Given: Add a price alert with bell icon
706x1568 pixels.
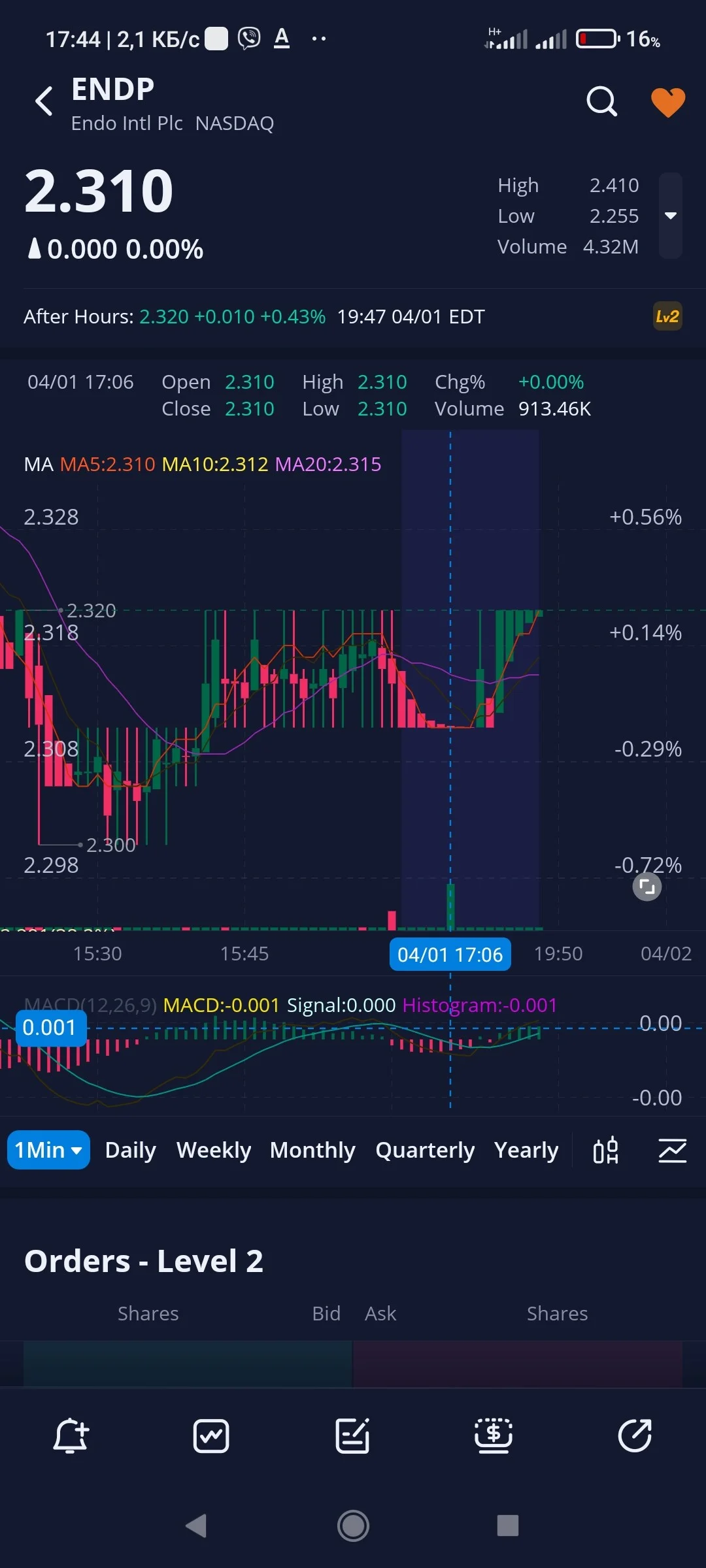Looking at the screenshot, I should click(71, 1436).
